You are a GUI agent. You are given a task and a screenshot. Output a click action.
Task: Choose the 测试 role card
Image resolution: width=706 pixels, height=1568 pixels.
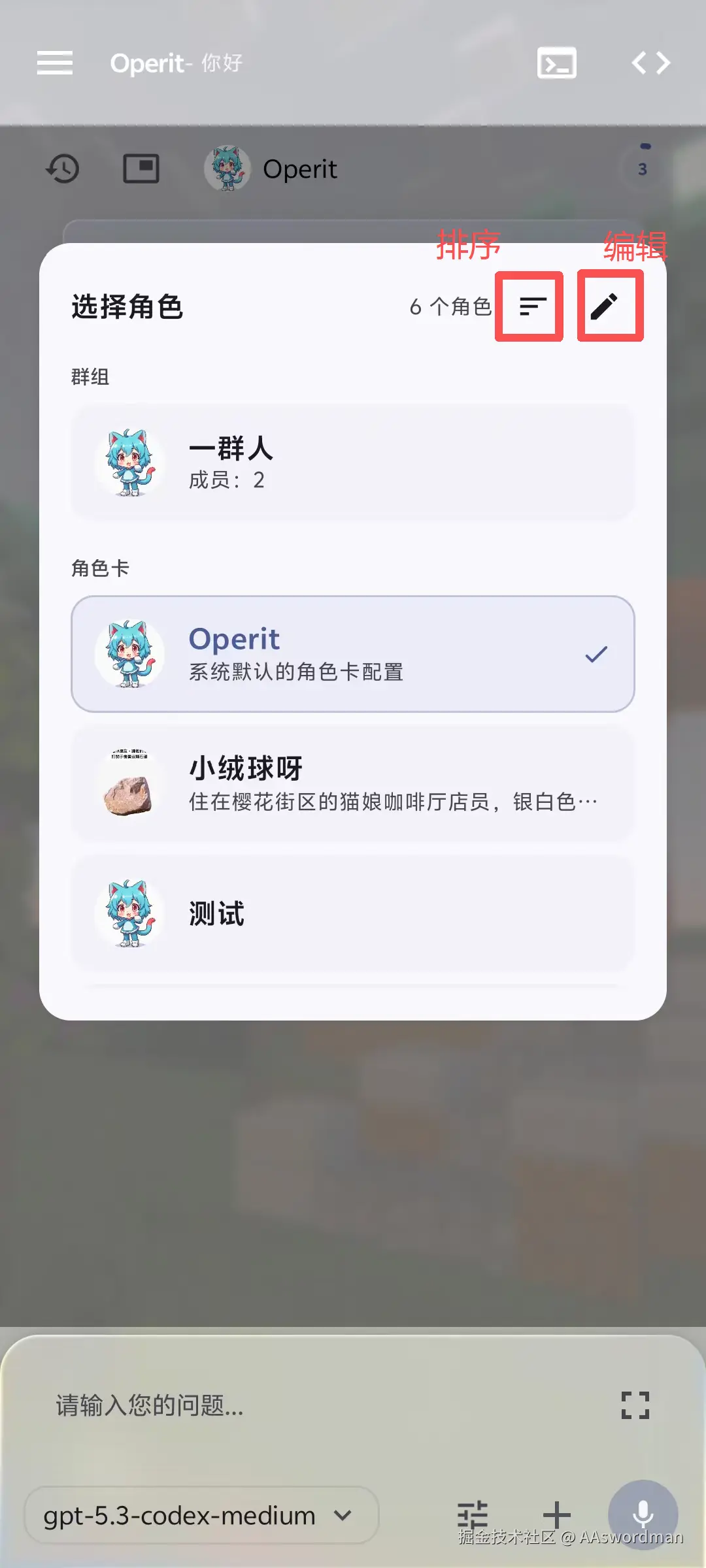point(353,913)
